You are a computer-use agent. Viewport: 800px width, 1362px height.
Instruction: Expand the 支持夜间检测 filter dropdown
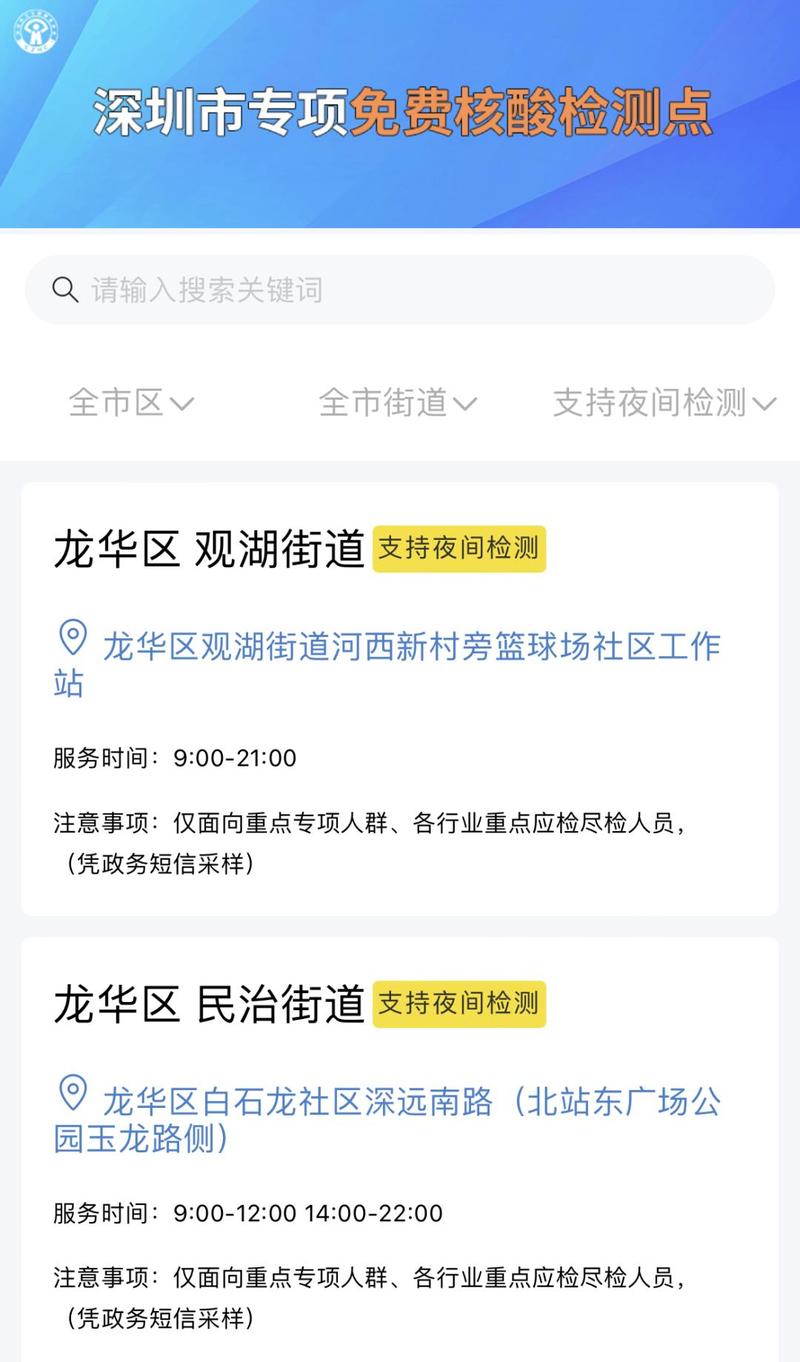(x=664, y=403)
